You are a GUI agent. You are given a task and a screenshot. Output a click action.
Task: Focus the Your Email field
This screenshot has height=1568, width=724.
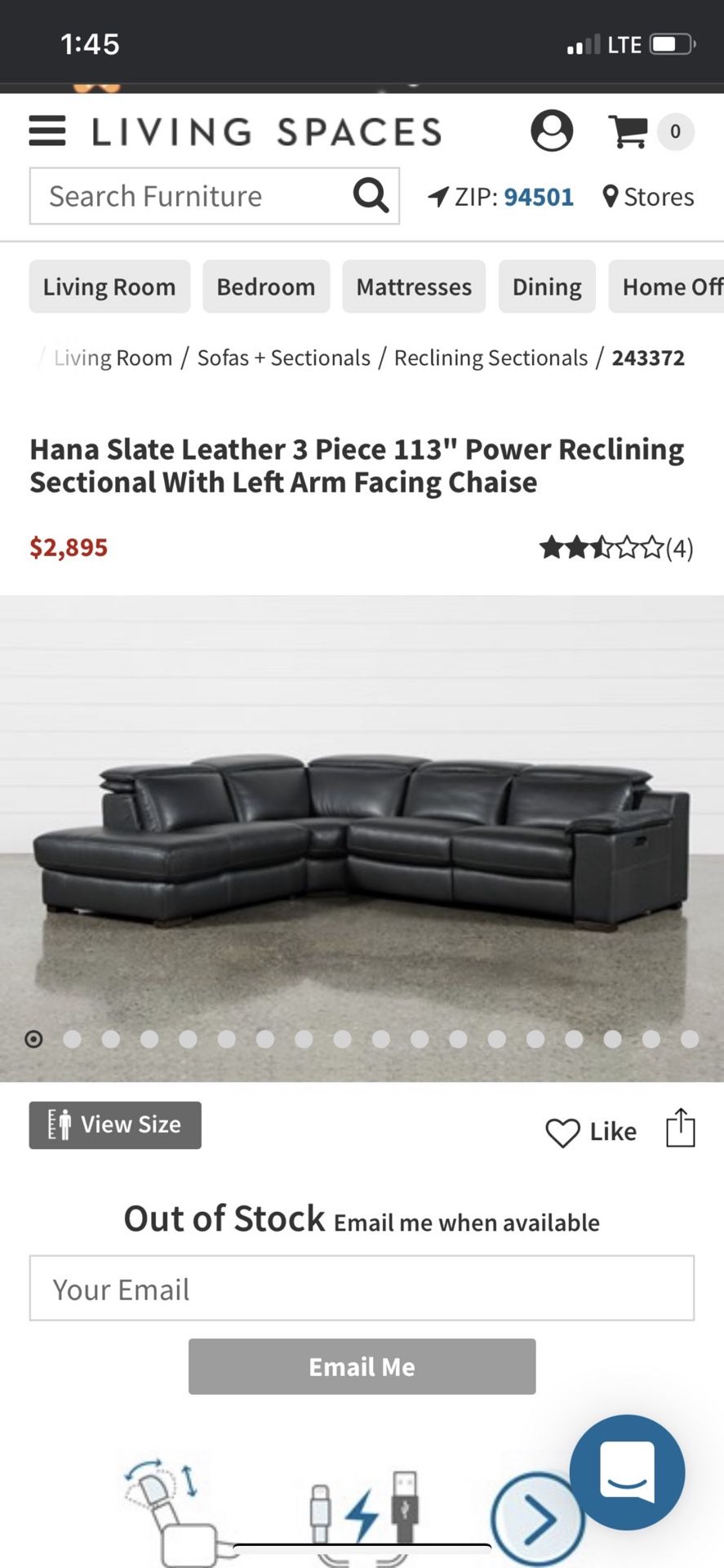click(362, 1289)
